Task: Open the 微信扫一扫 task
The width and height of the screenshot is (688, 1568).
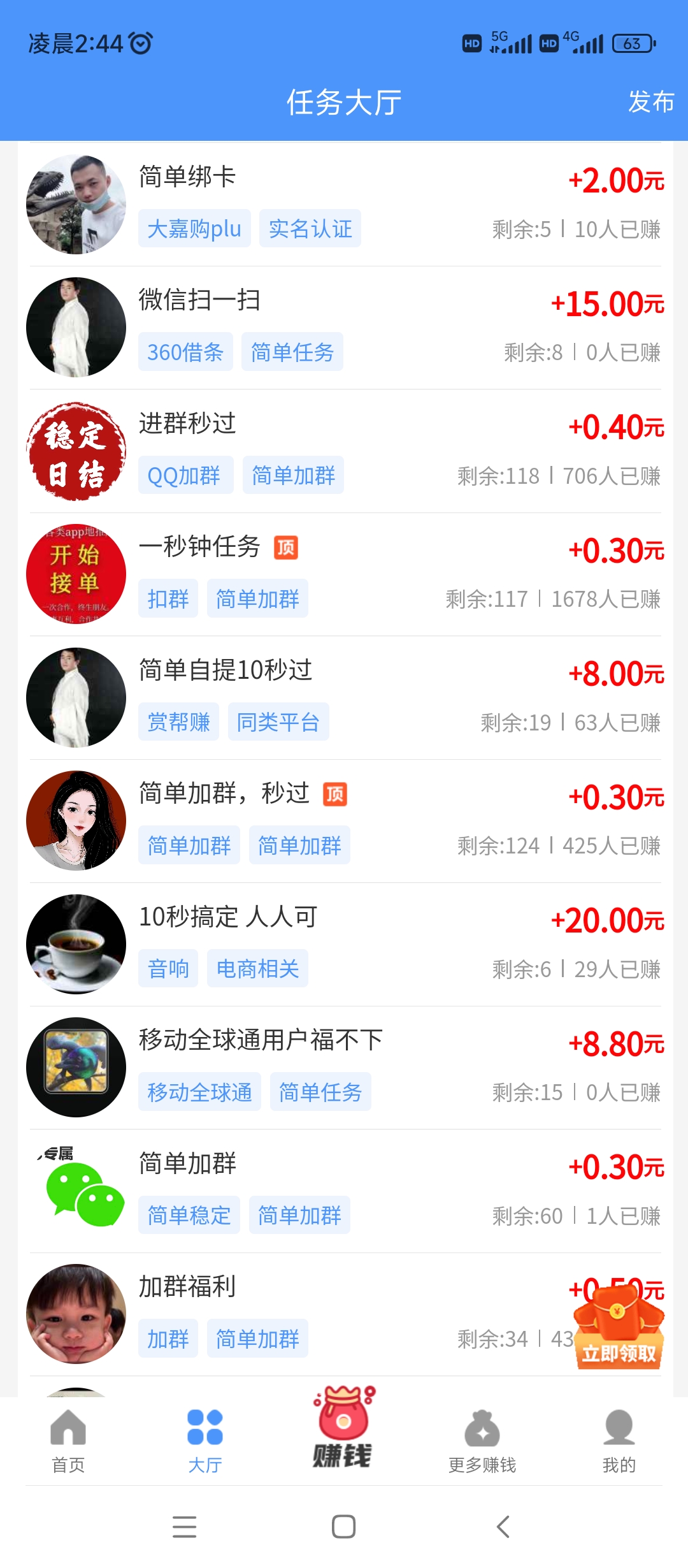Action: click(x=199, y=300)
